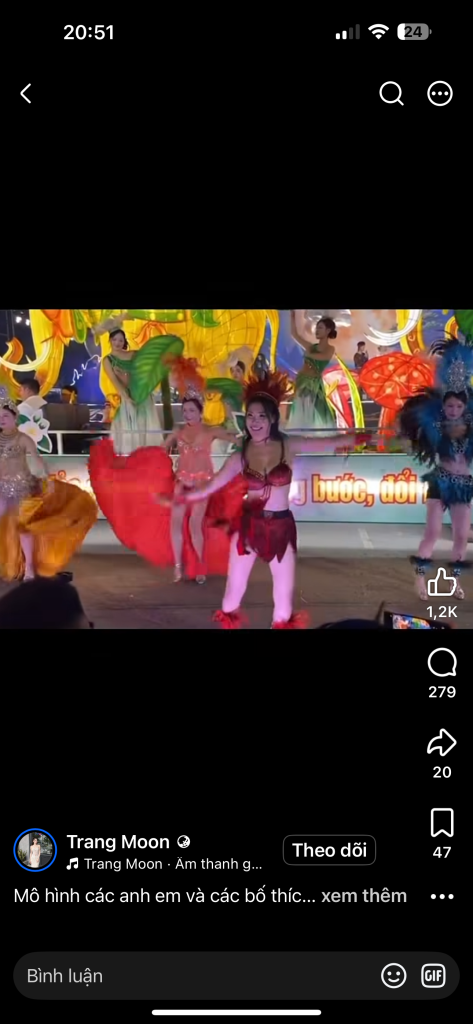Open the emoji picker in comment bar
The image size is (473, 1024).
point(393,976)
